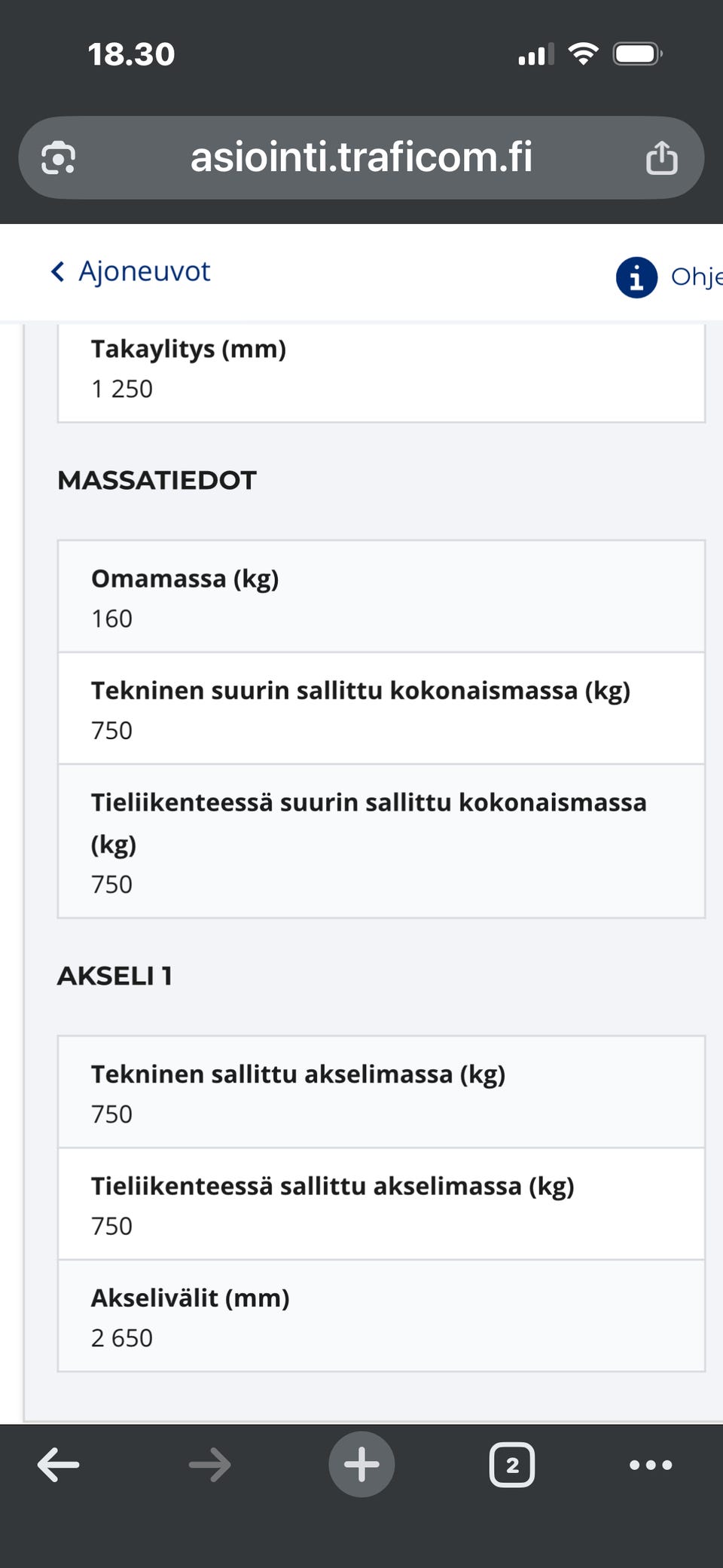Tap the battery icon in status bar

636,53
